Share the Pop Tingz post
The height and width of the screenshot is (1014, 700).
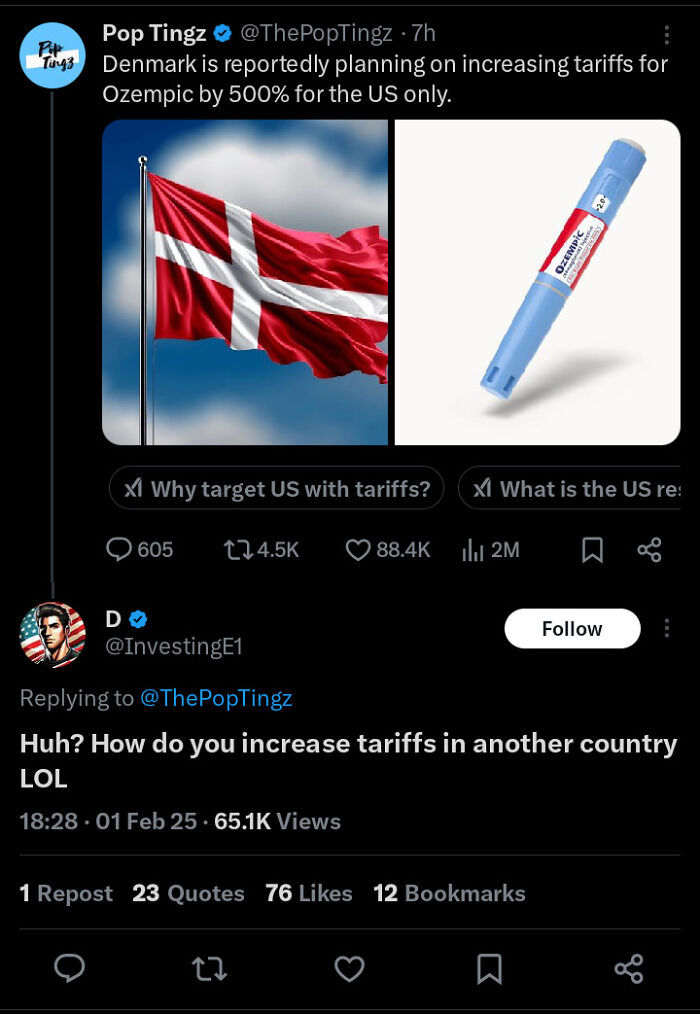click(x=650, y=550)
